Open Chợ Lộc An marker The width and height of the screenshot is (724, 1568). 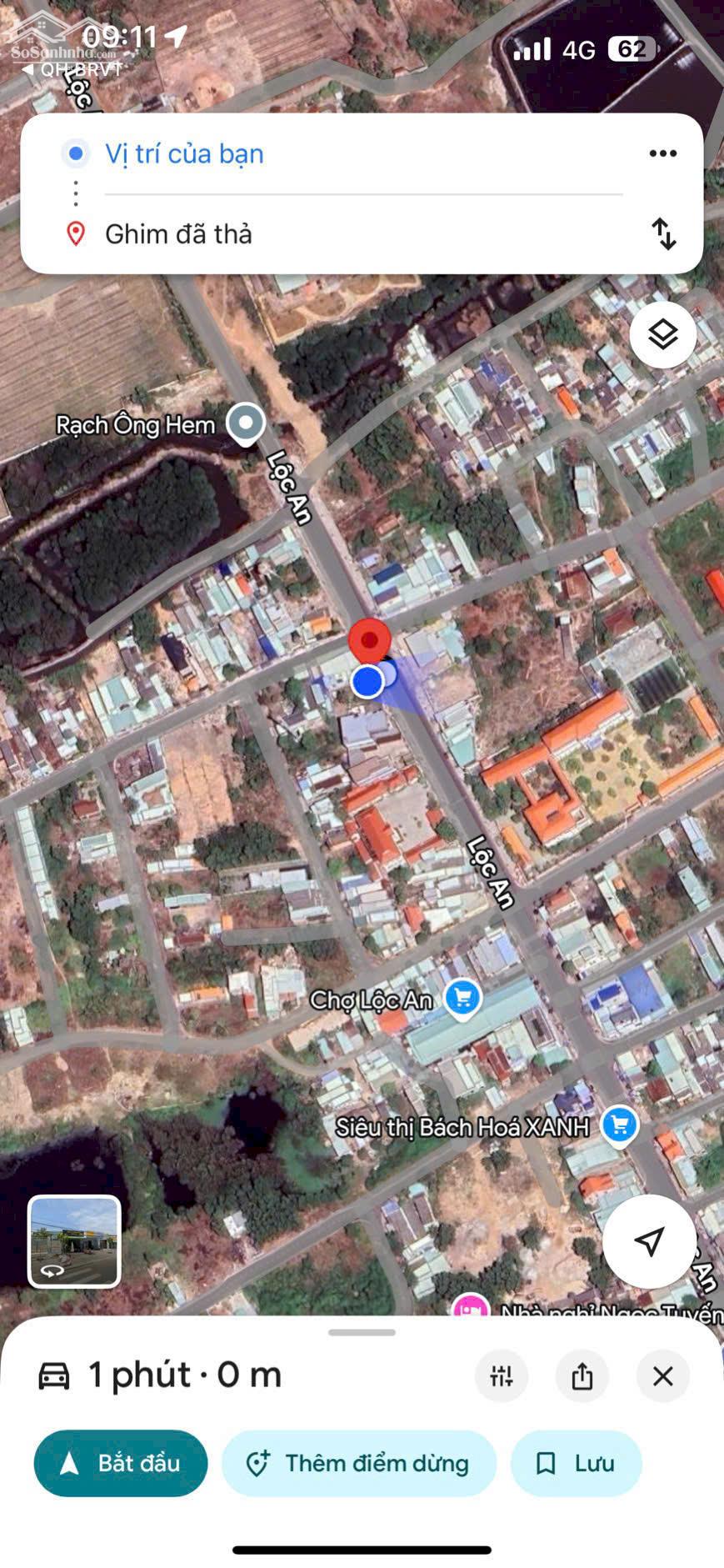(462, 997)
